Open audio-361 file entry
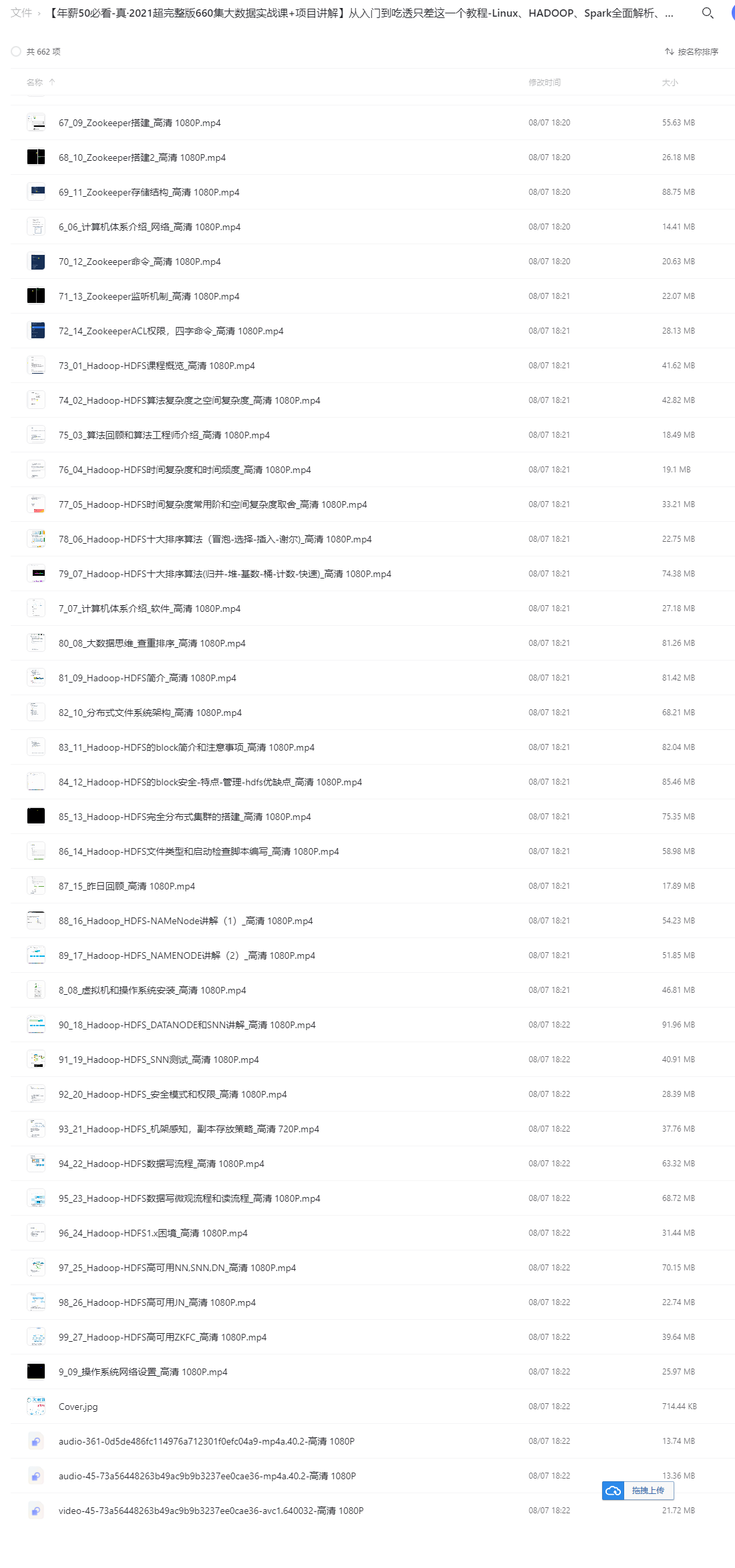 click(206, 1441)
